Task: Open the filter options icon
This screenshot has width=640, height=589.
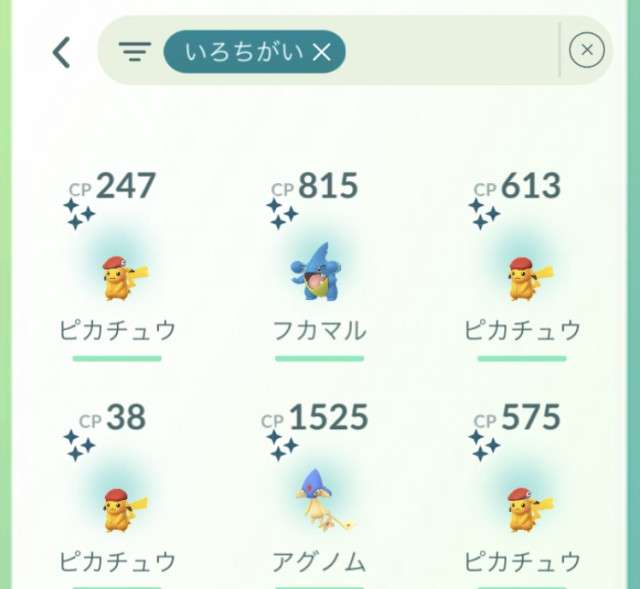Action: [x=134, y=51]
